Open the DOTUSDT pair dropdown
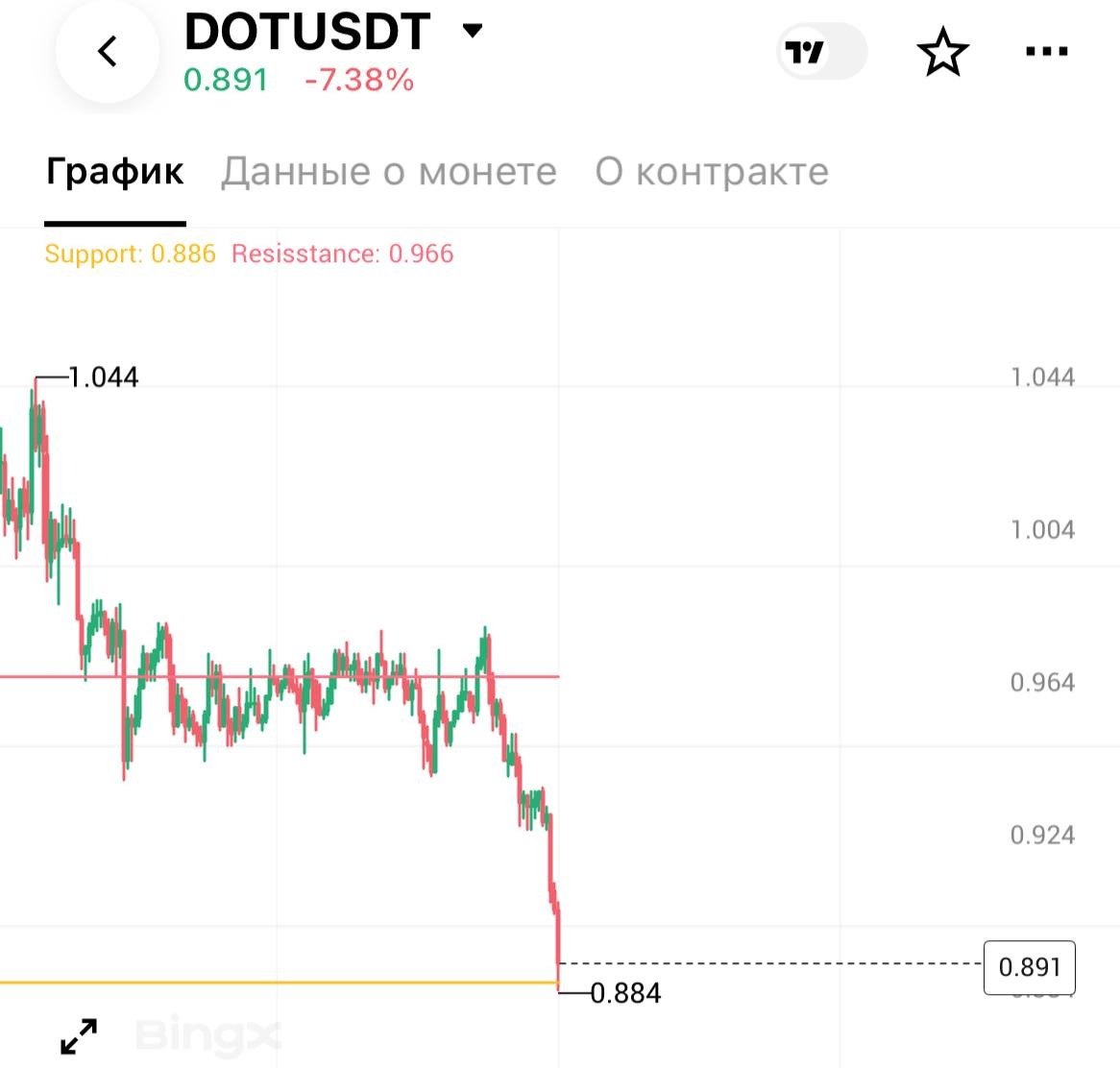This screenshot has width=1120, height=1068. point(473,30)
